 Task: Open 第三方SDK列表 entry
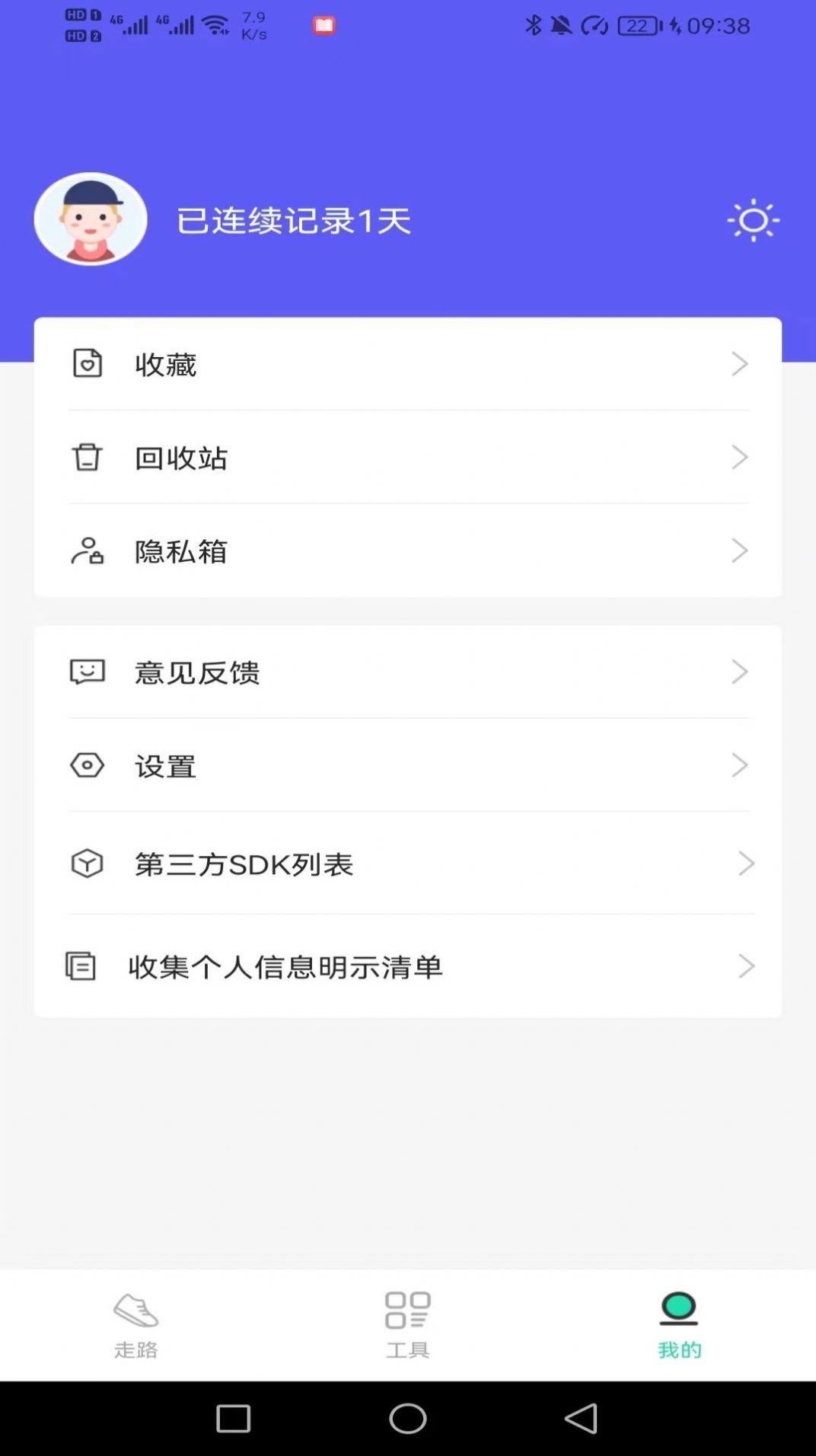[244, 864]
